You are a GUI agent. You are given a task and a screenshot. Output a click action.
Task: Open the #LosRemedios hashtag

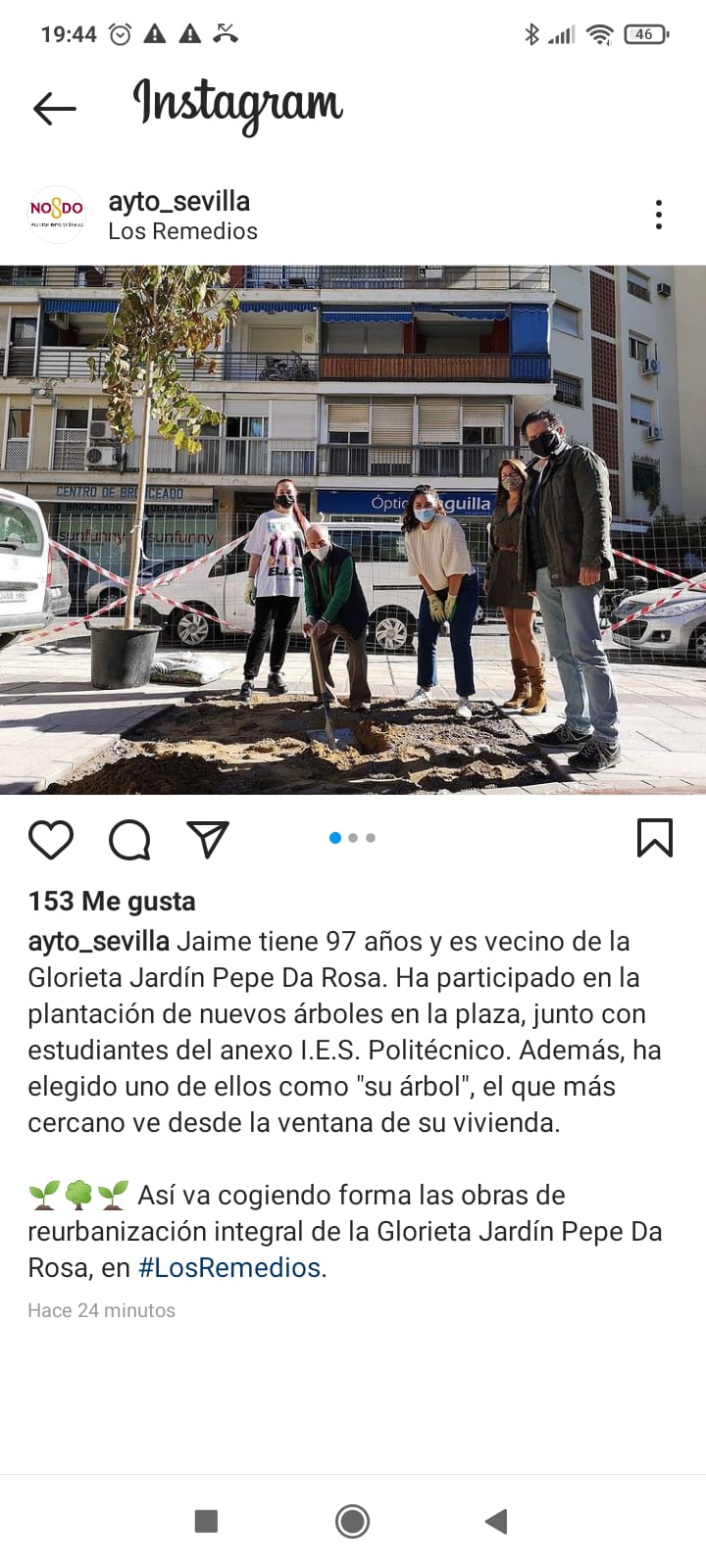(229, 1267)
